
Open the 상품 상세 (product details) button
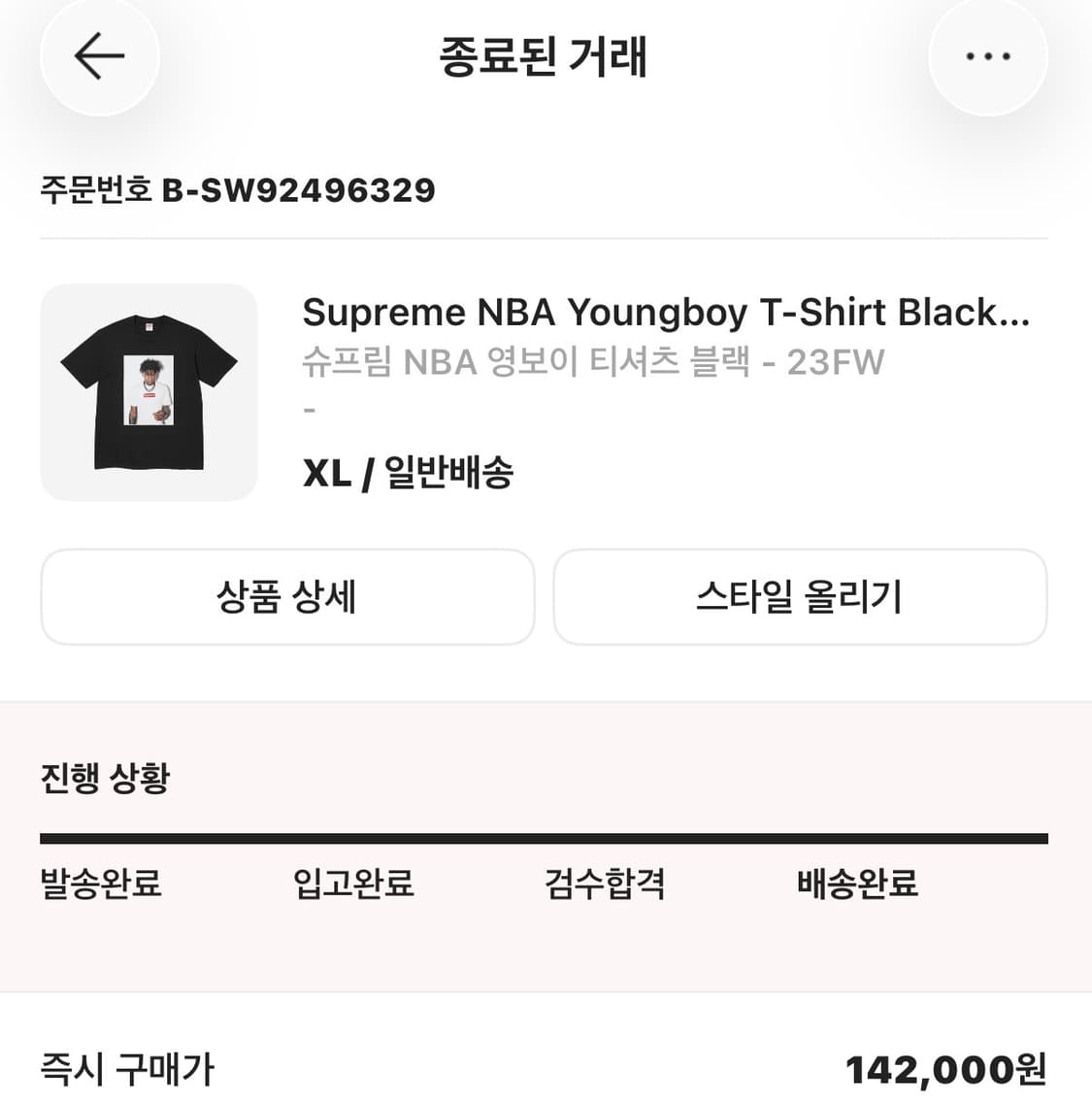point(287,597)
